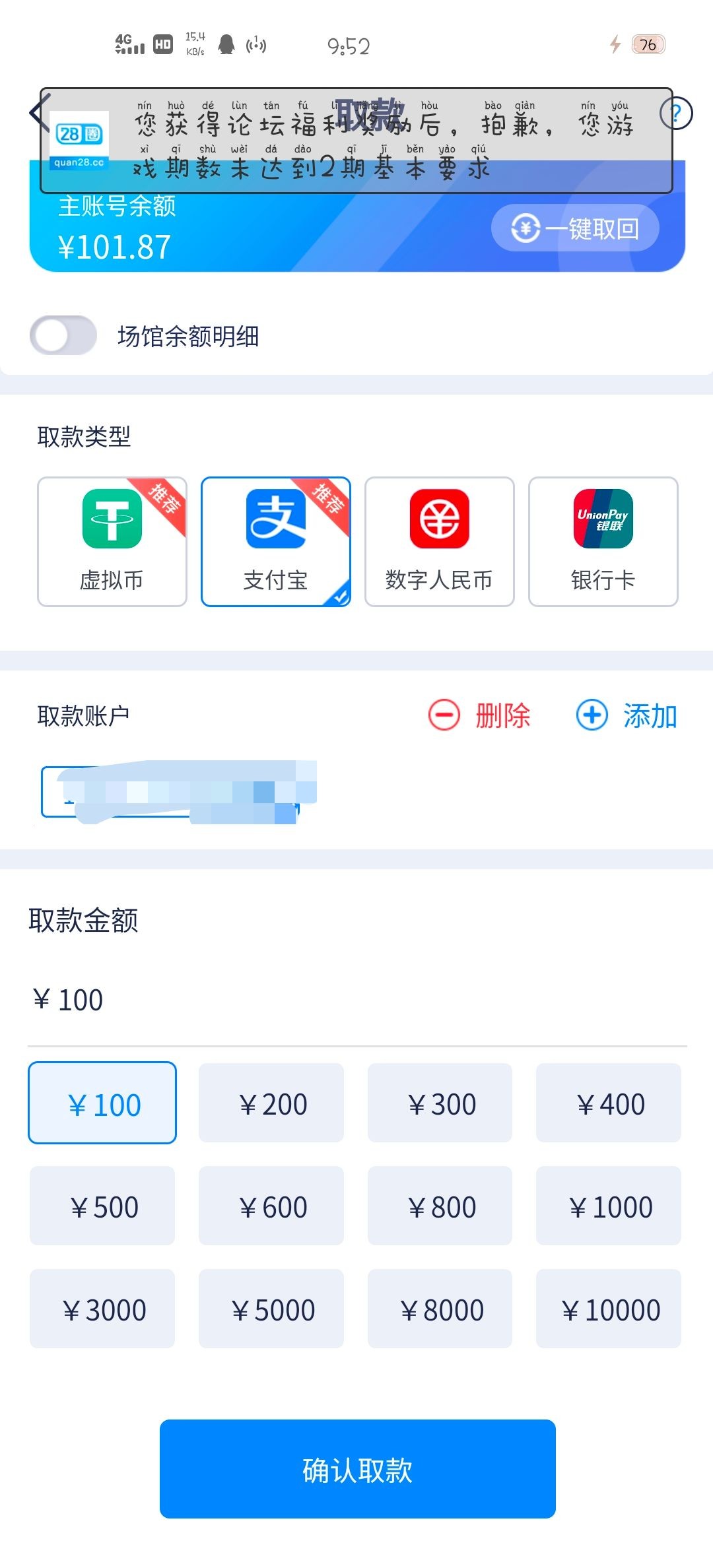Tap 添加 to add withdrawal account
713x1568 pixels.
tap(627, 715)
